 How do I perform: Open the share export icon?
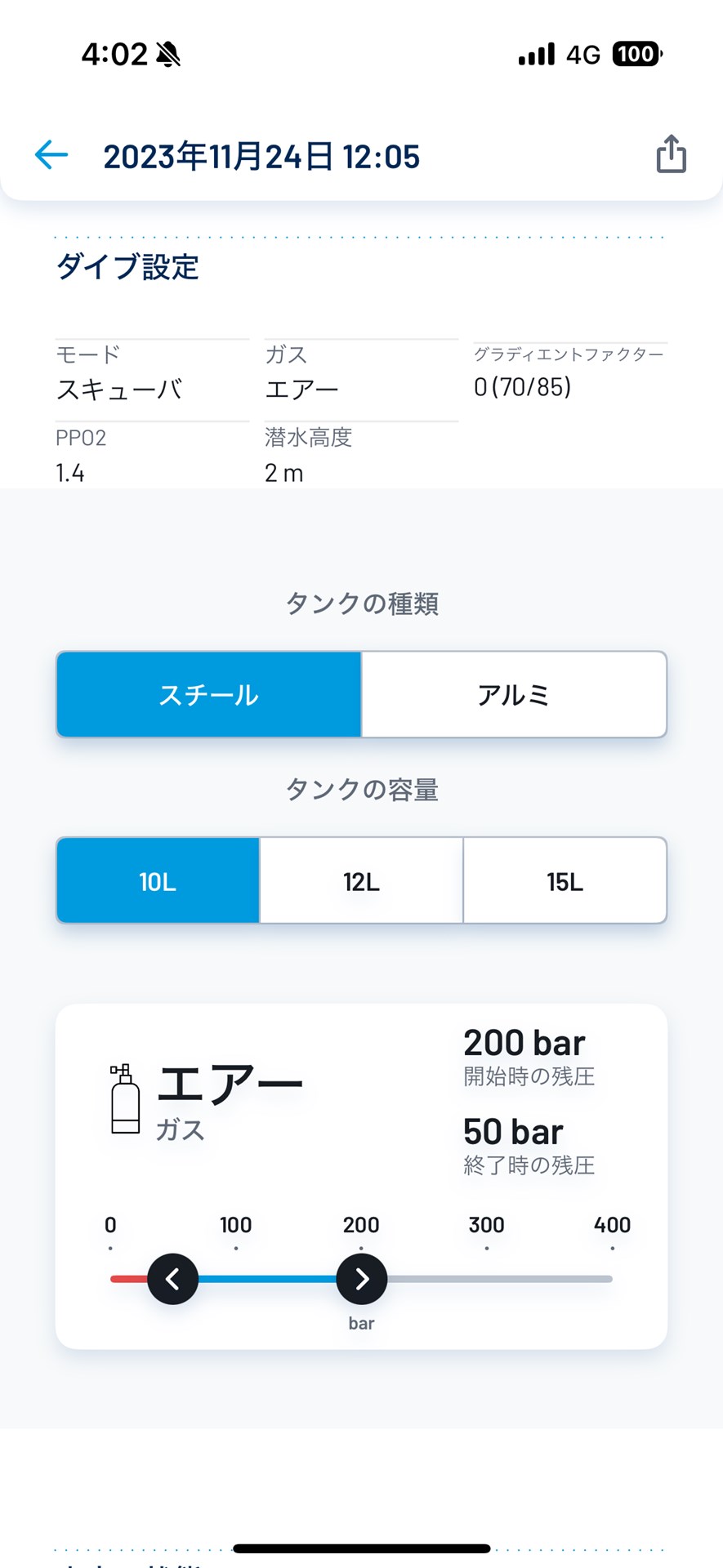pyautogui.click(x=671, y=154)
